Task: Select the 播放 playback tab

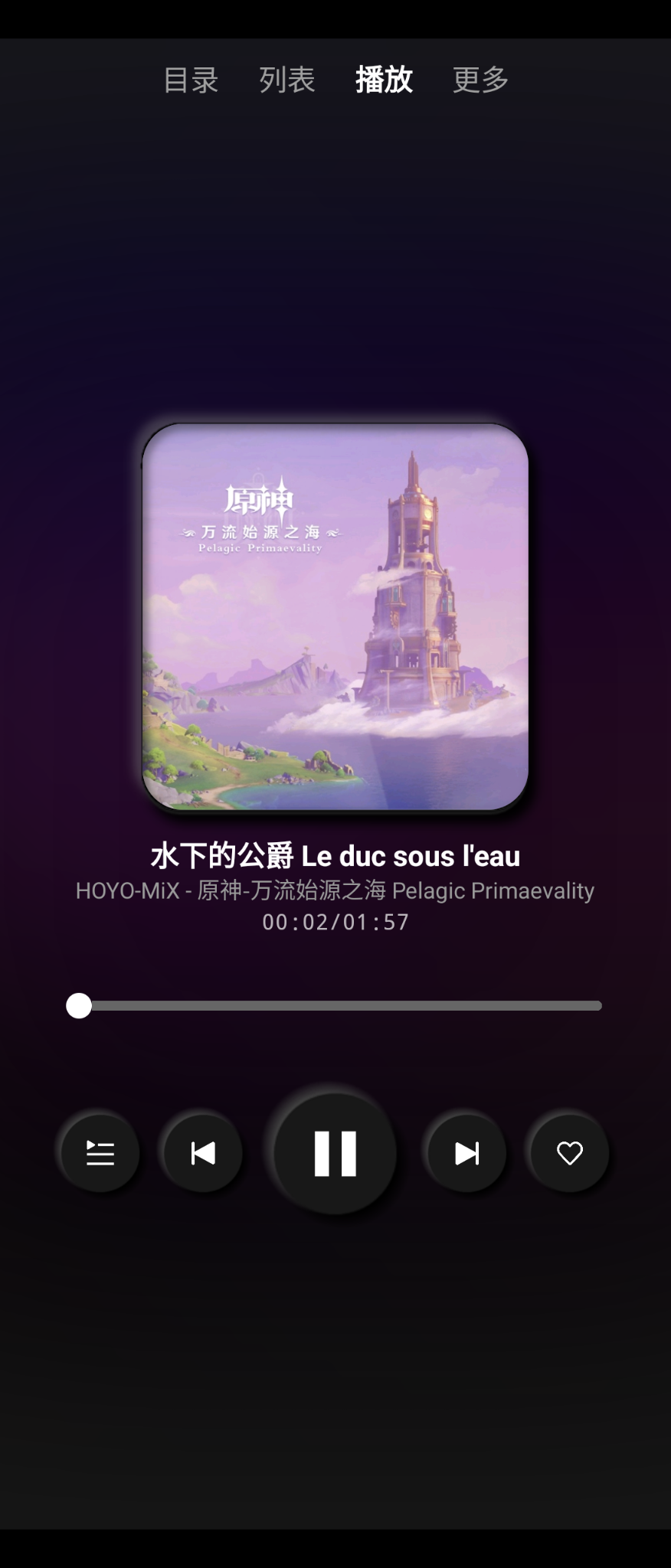Action: 384,80
